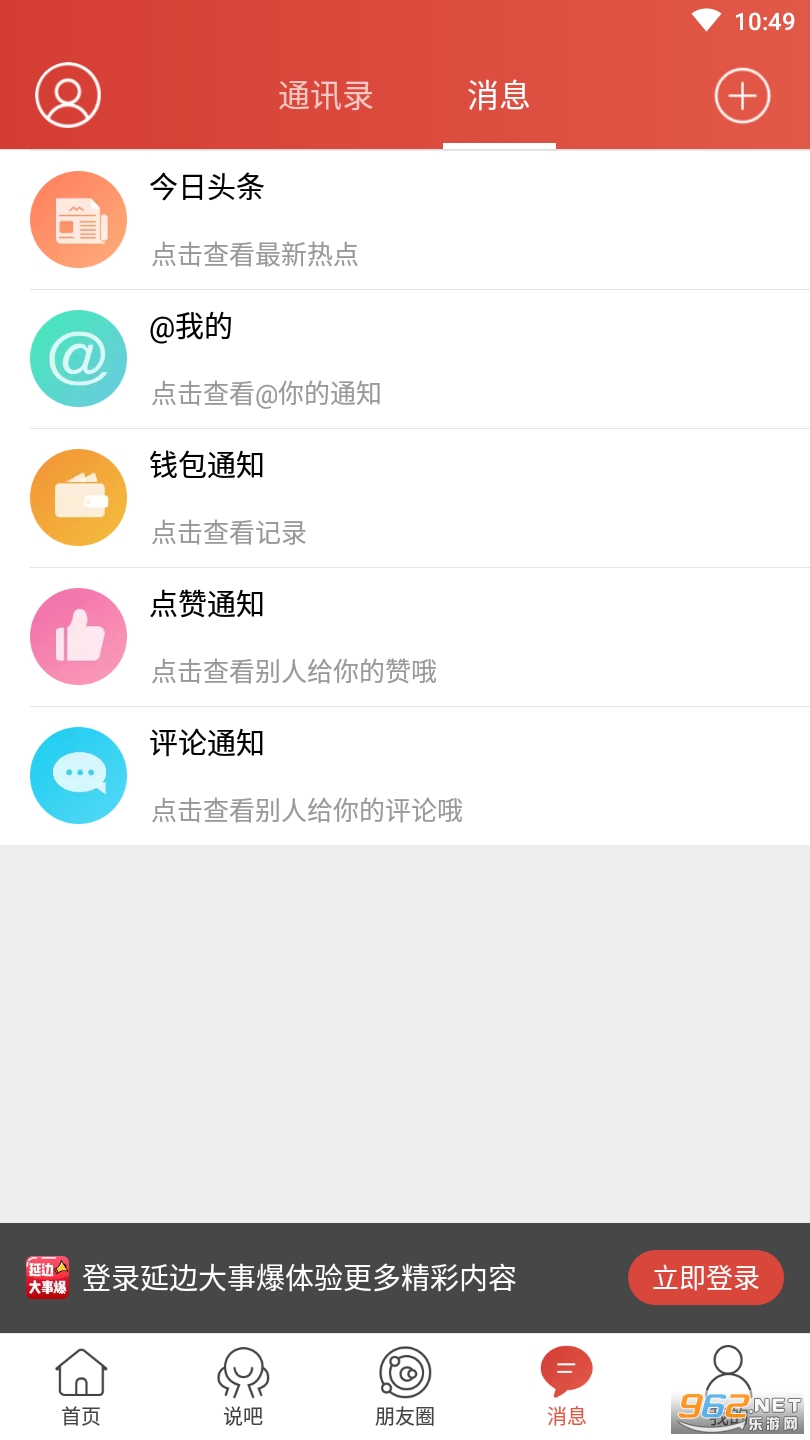The height and width of the screenshot is (1440, 810).
Task: Switch to the 通讯录 tab
Action: pos(325,96)
